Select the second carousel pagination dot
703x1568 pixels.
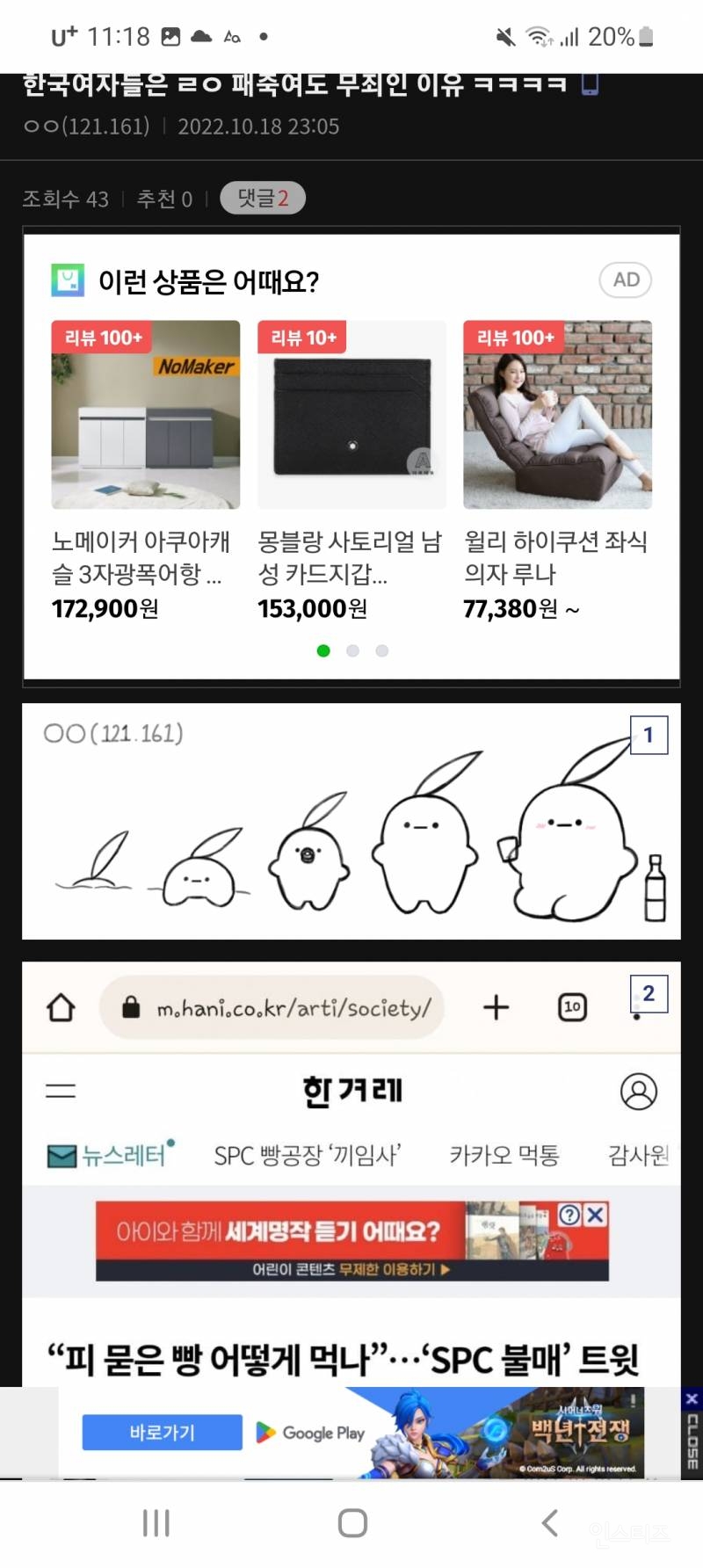352,650
